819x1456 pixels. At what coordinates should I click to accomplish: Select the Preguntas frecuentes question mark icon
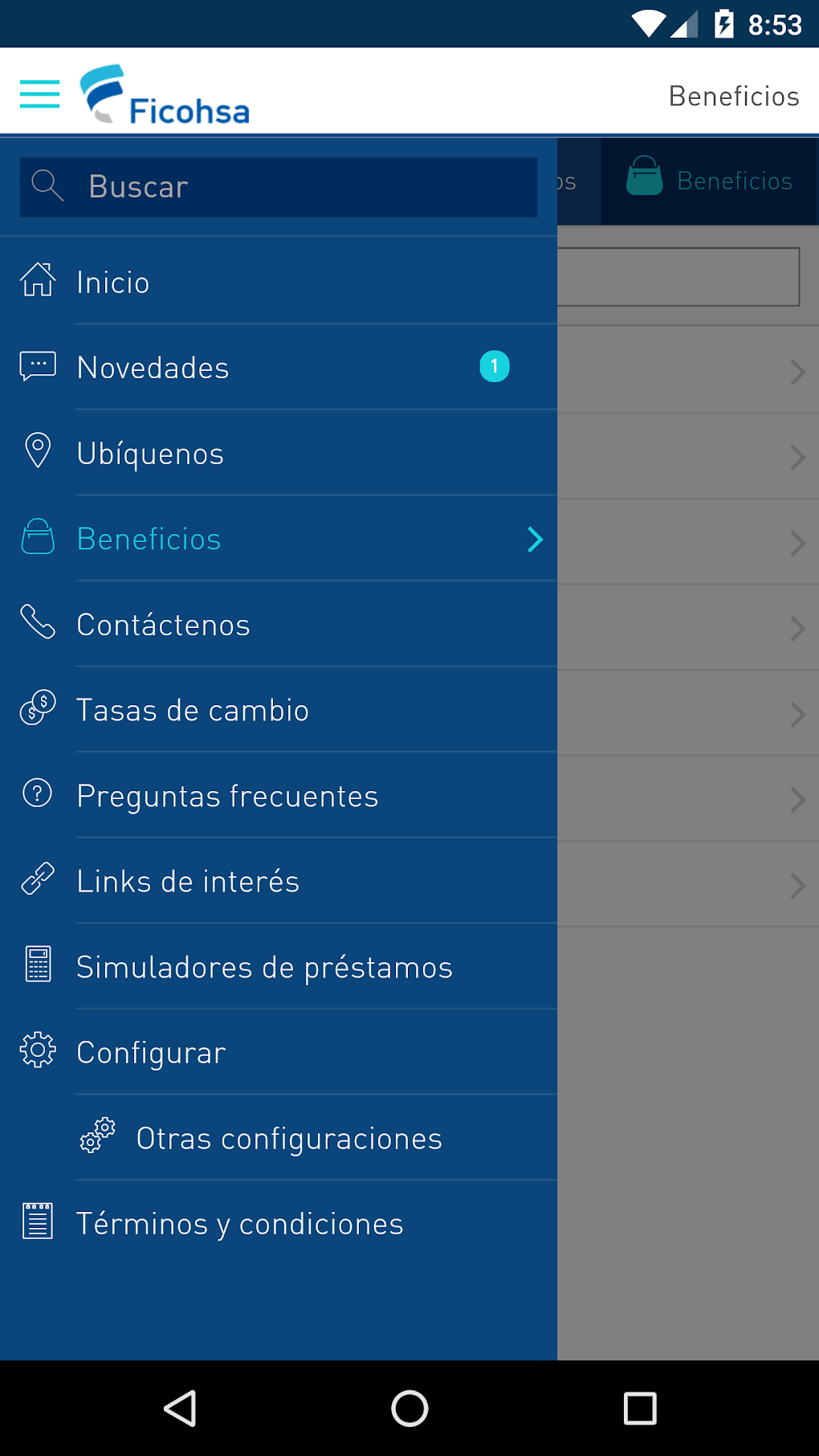[37, 794]
